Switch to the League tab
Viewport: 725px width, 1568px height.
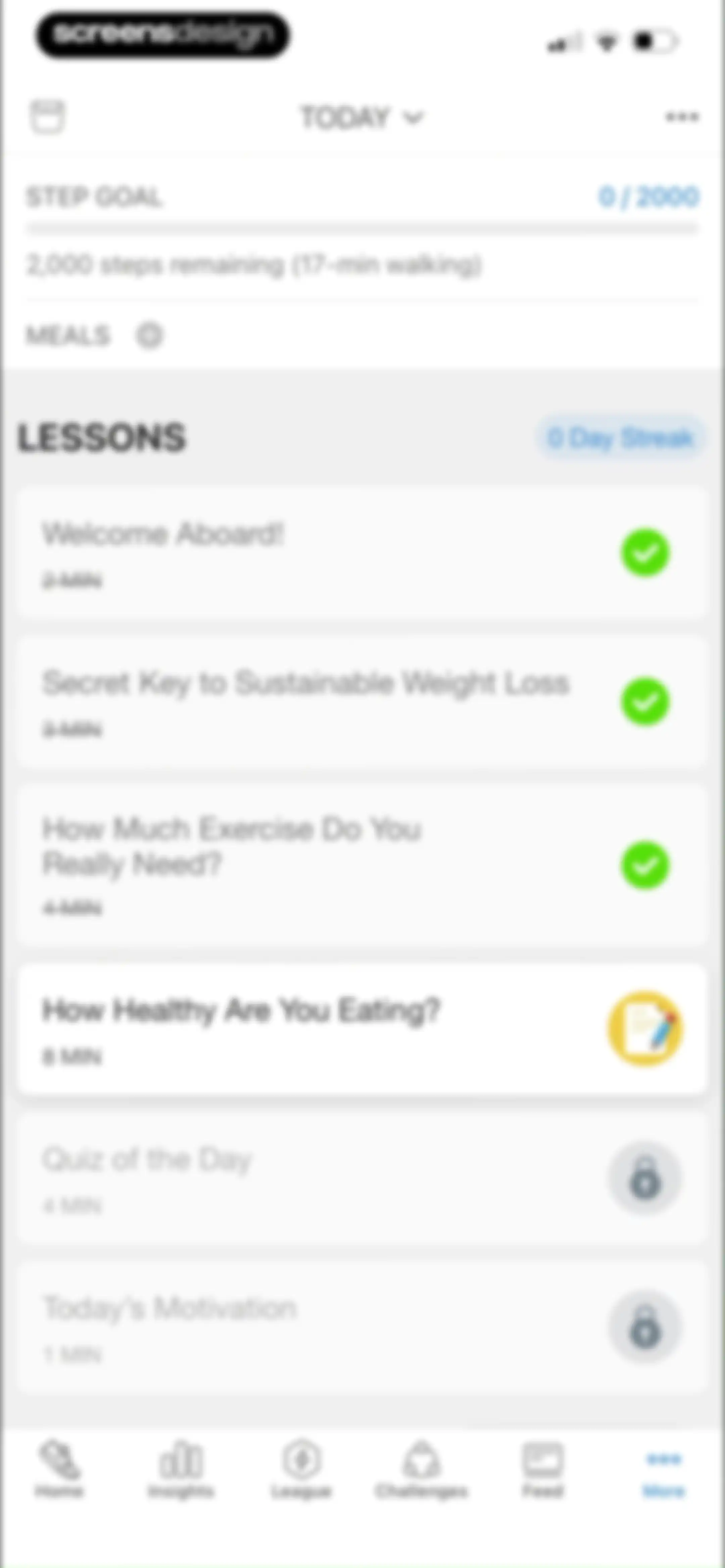(x=301, y=1469)
